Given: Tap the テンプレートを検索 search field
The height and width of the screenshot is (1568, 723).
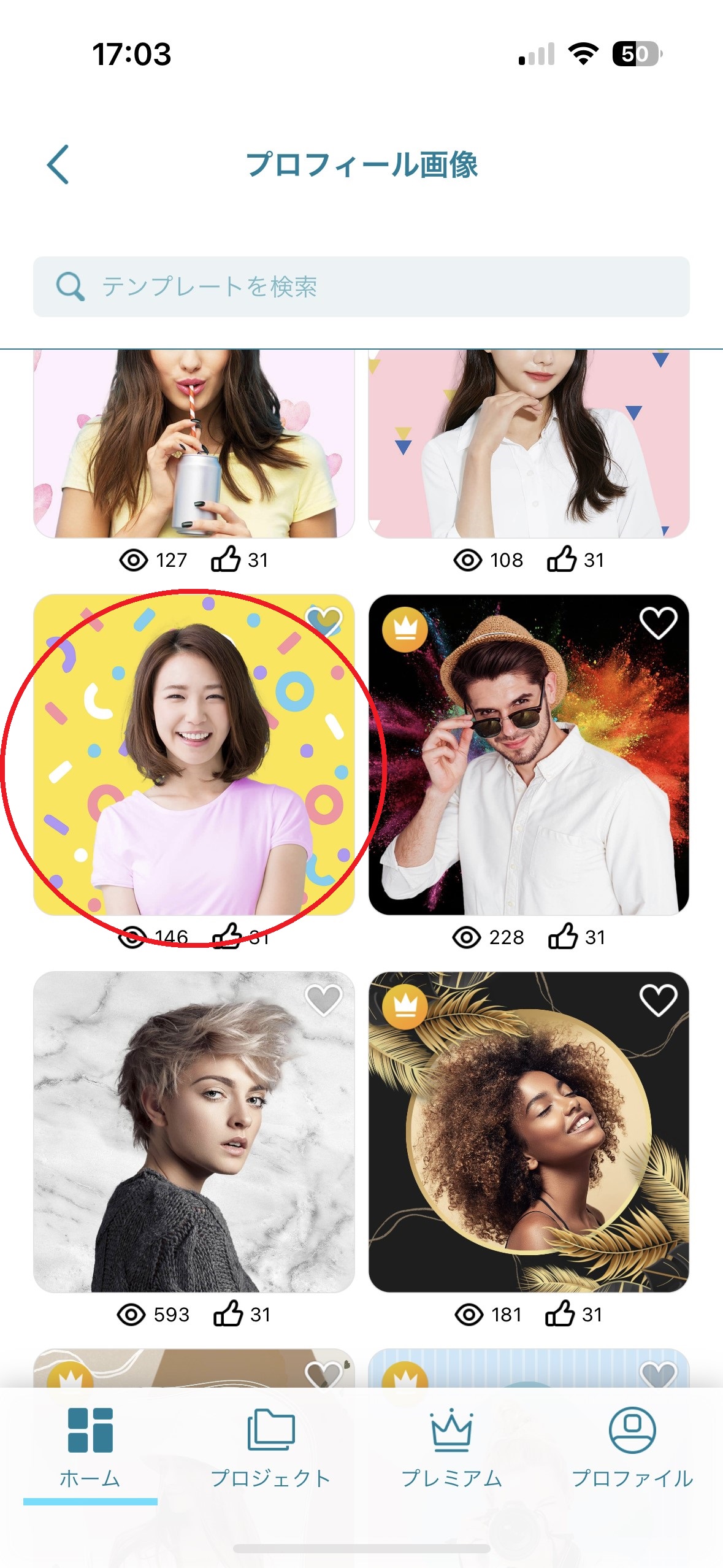Looking at the screenshot, I should (x=361, y=286).
